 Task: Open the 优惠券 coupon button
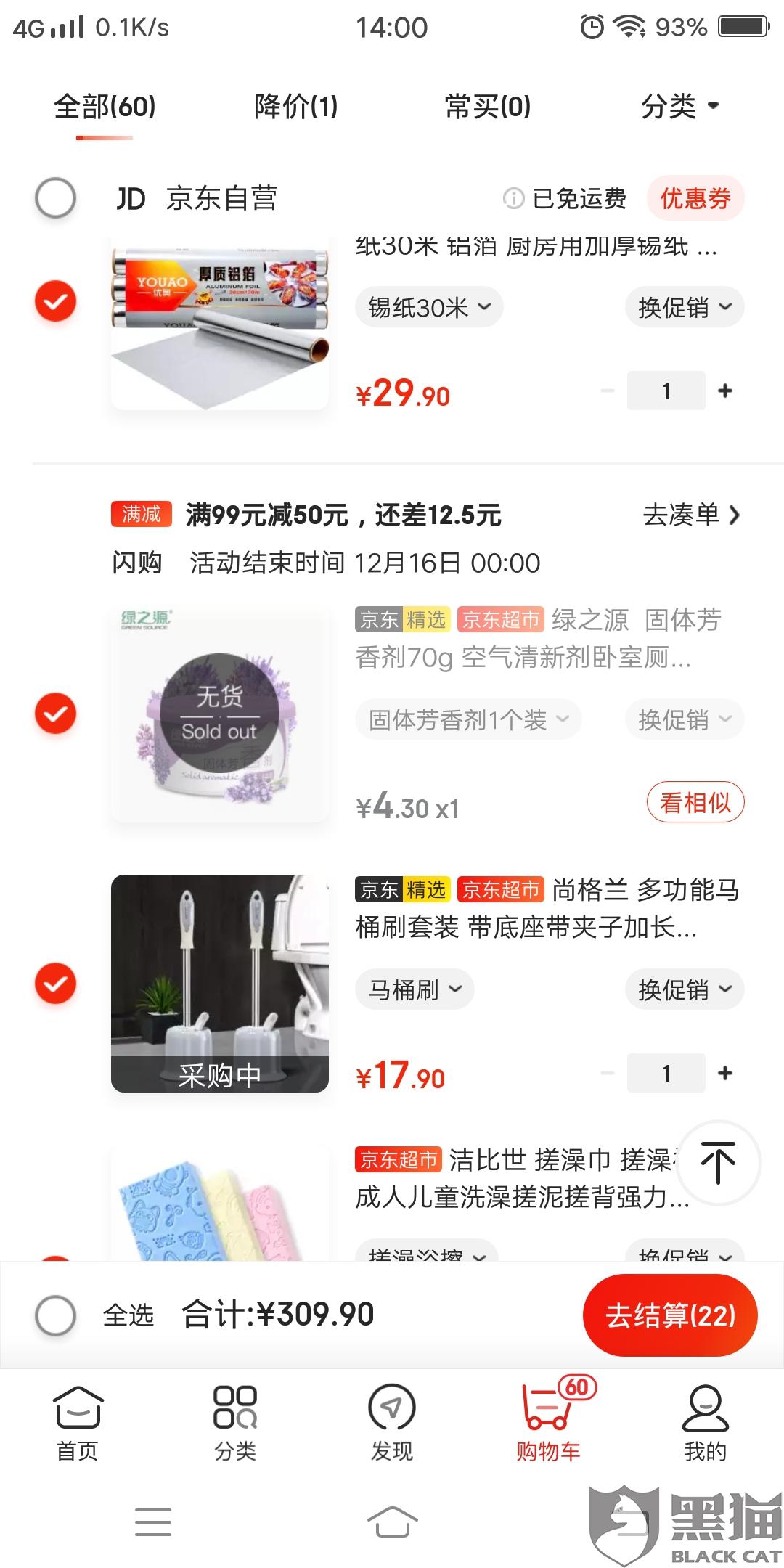pos(695,198)
